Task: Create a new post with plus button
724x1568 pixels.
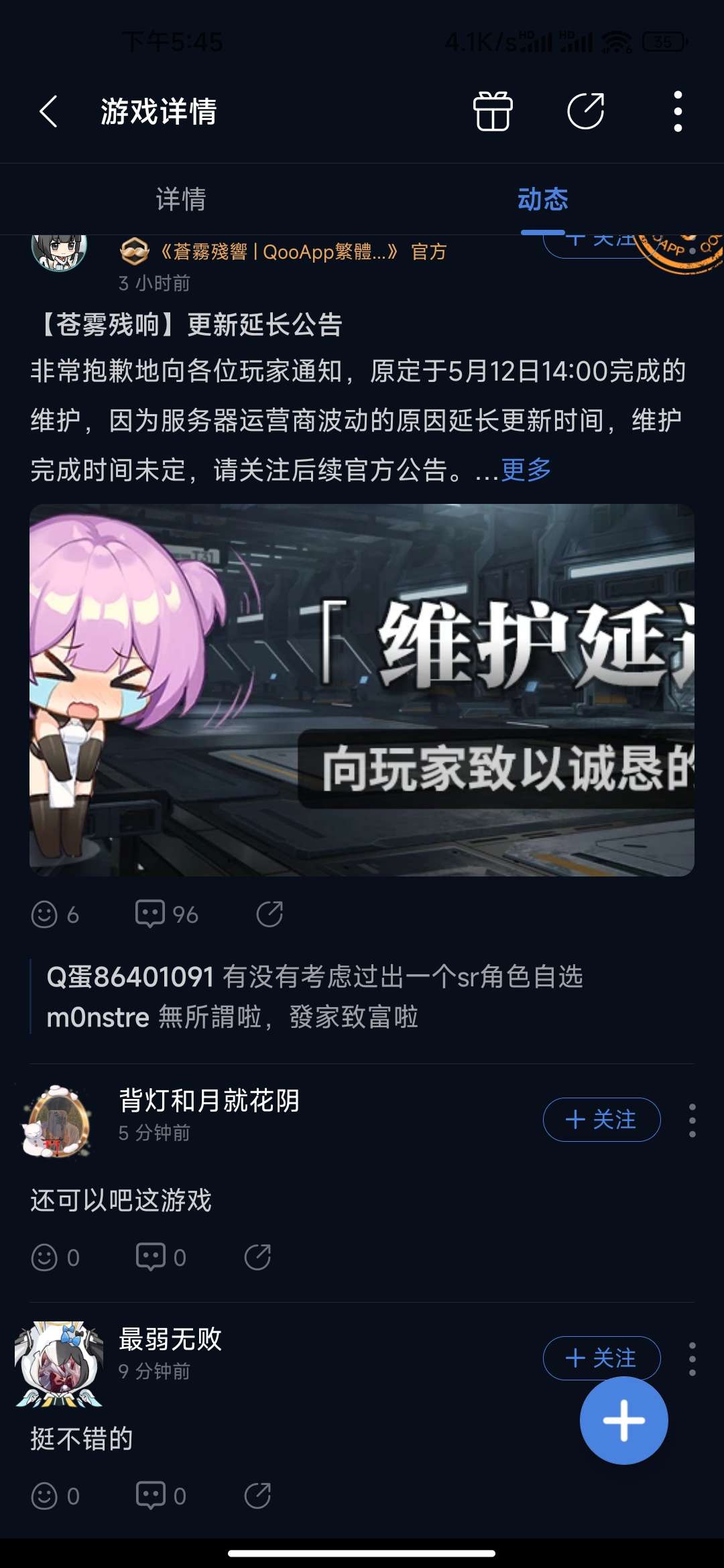Action: (623, 1421)
